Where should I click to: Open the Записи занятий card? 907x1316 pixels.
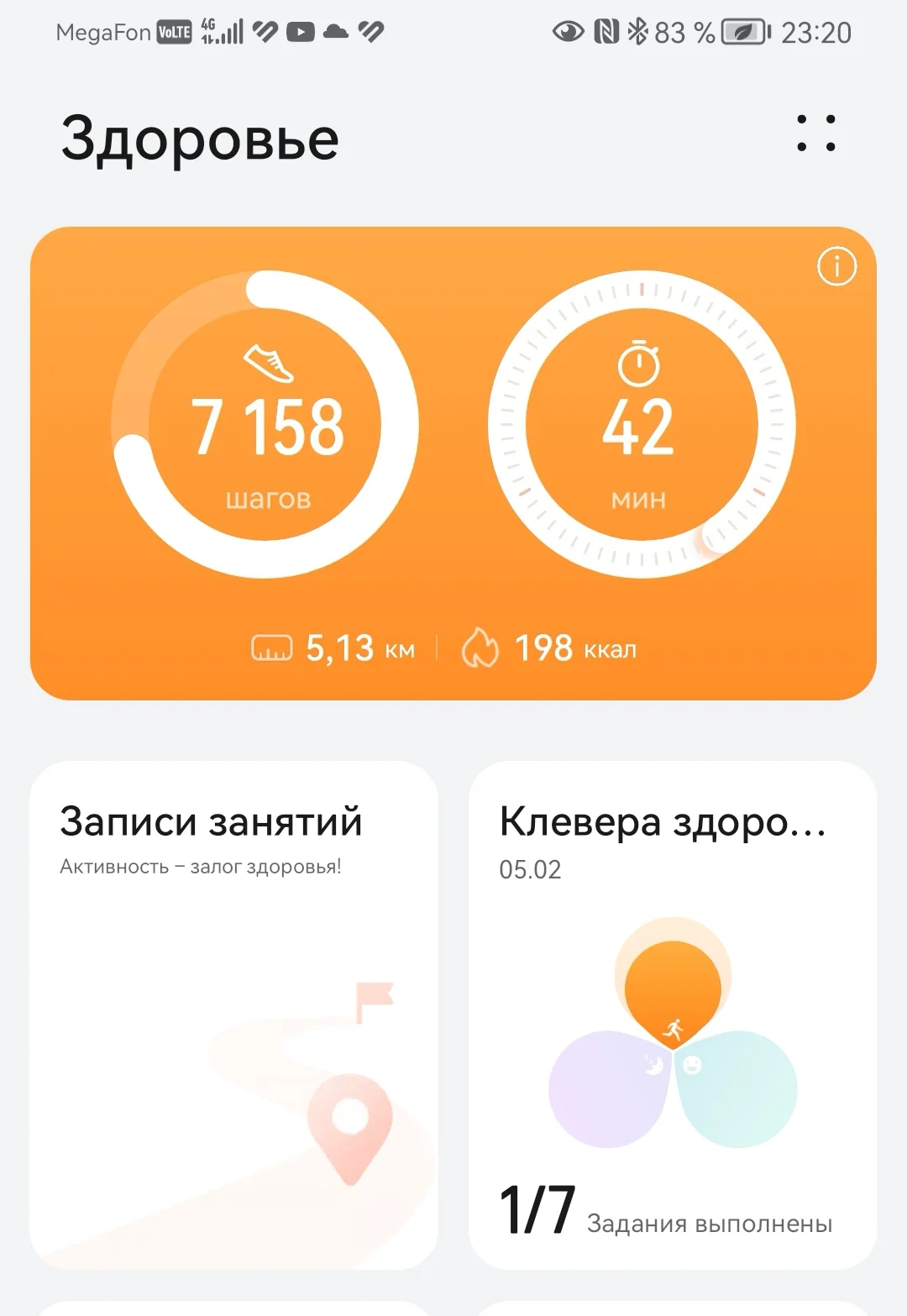234,1015
